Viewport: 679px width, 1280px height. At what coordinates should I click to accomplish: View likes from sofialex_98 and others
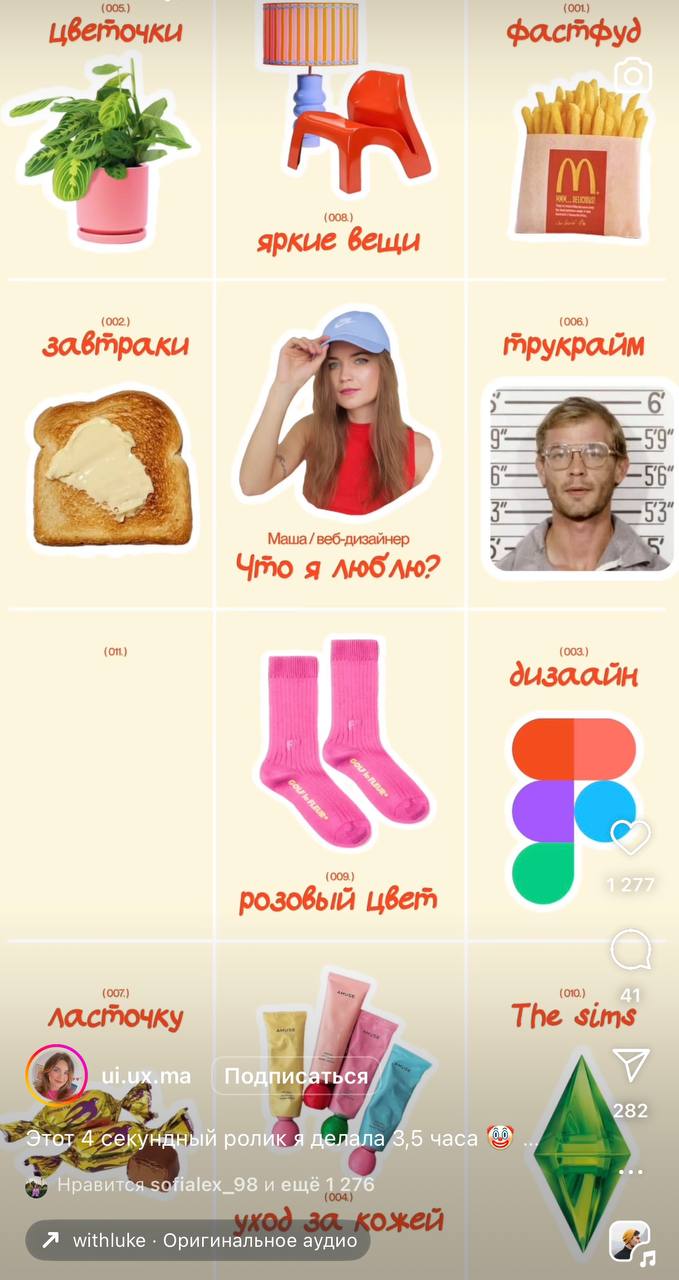tap(216, 1185)
